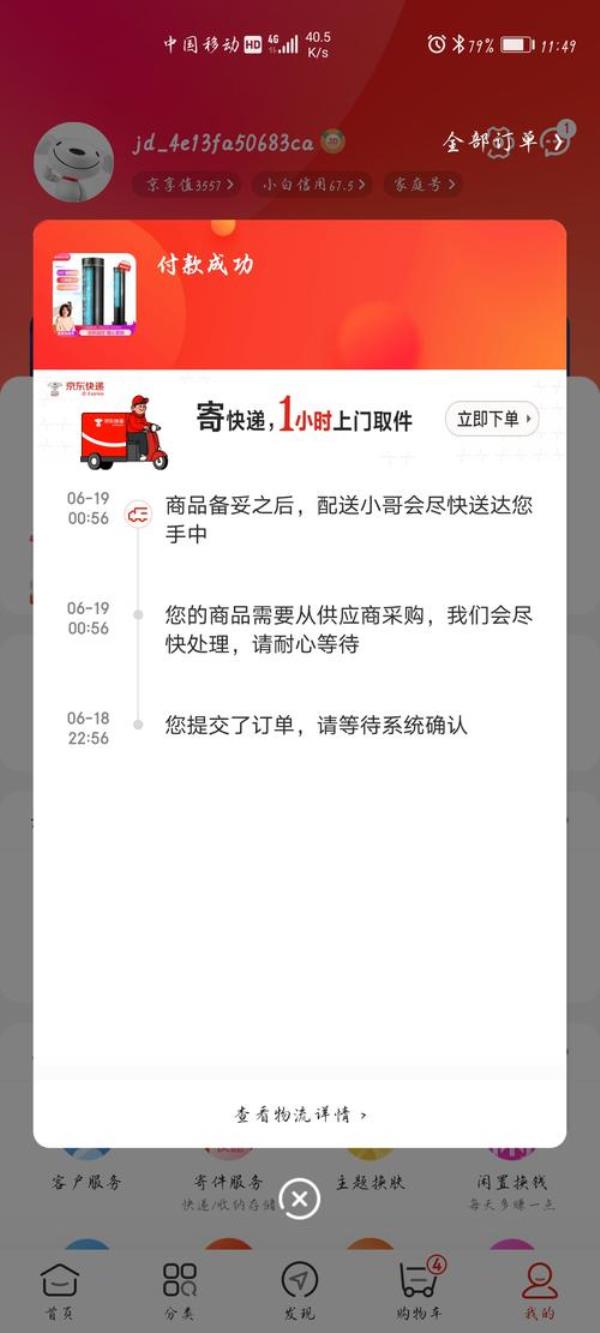Open 主题换肤 theme skins
Viewport: 600px width, 1333px height.
371,1181
